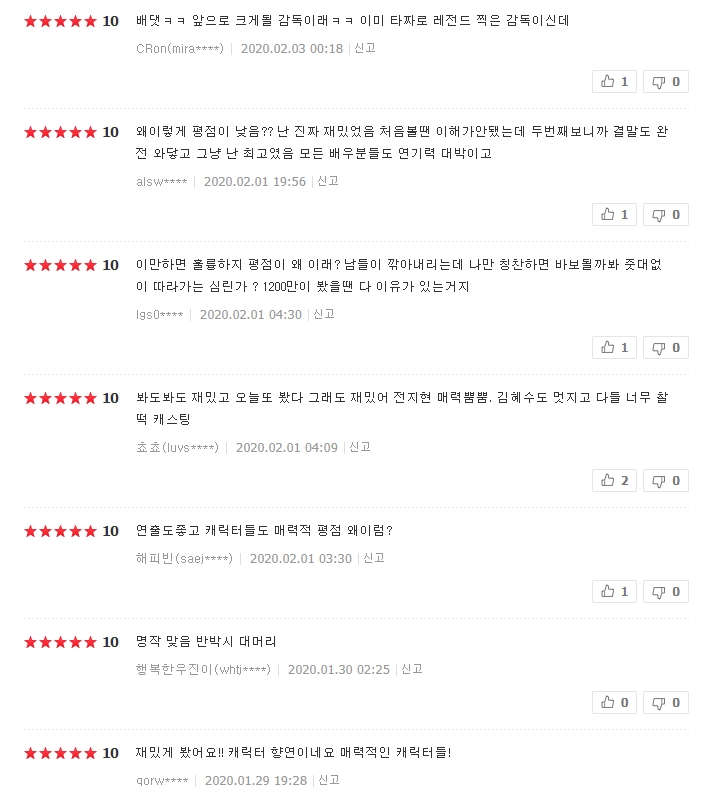Viewport: 719px width, 796px height.
Task: Like the review by 행복한우진이(whtj****)
Action: tap(615, 702)
